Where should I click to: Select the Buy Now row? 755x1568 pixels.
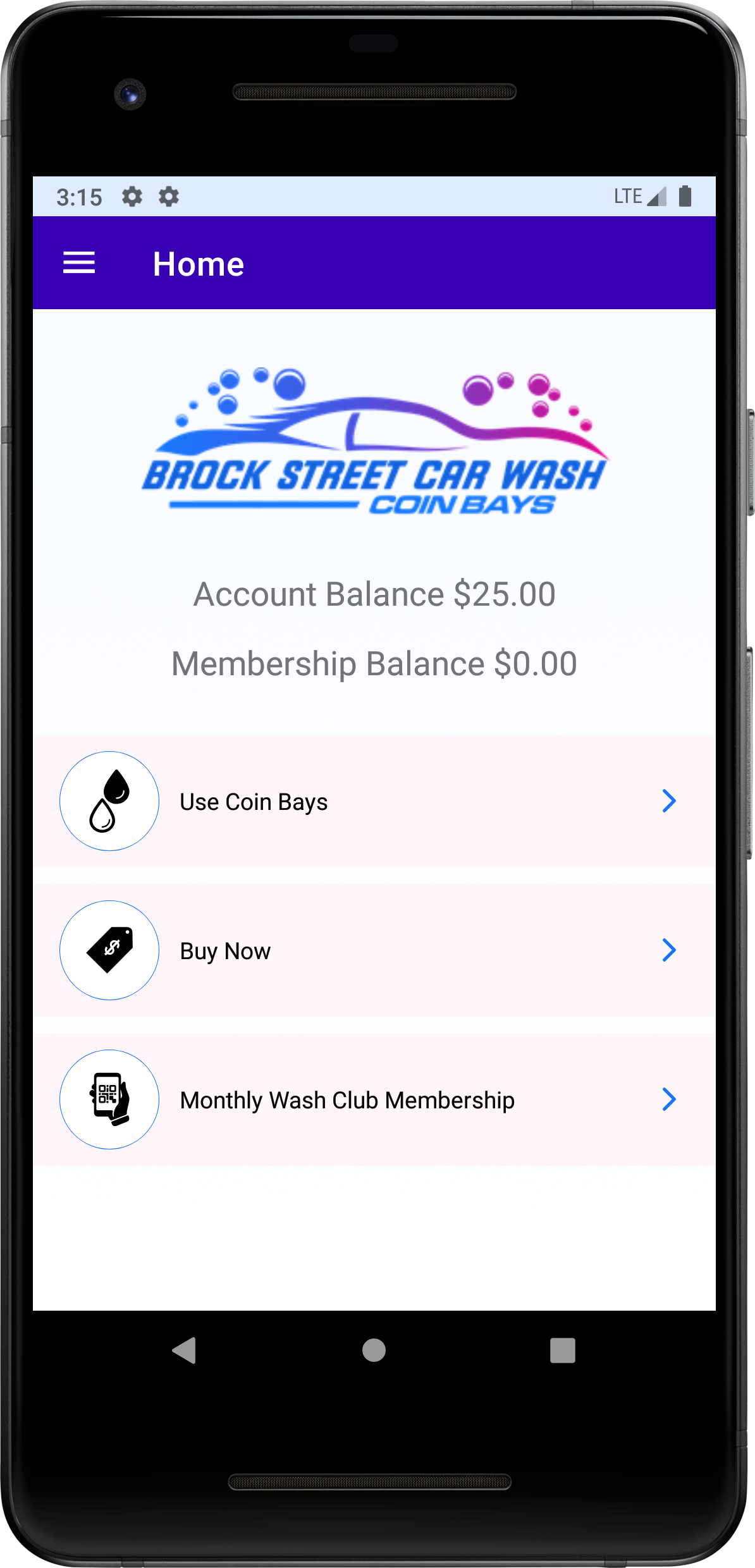point(373,950)
